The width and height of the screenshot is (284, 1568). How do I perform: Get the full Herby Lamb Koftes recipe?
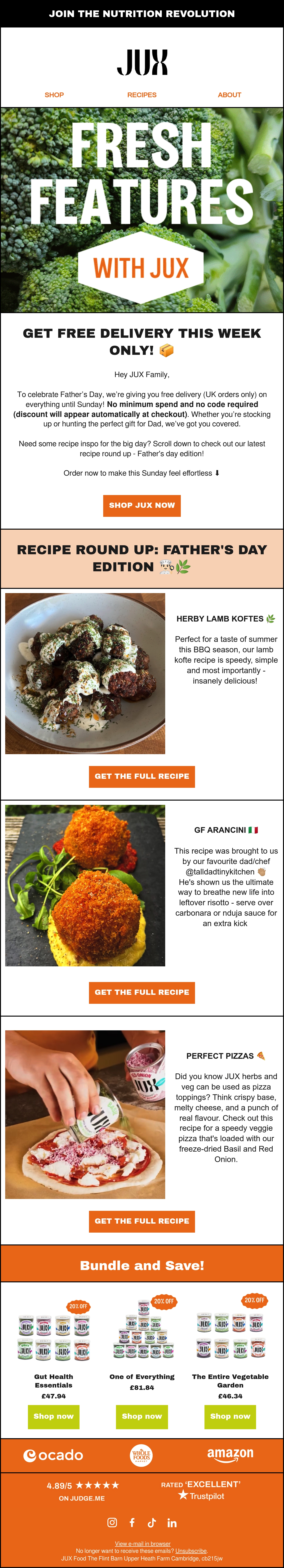(x=142, y=776)
